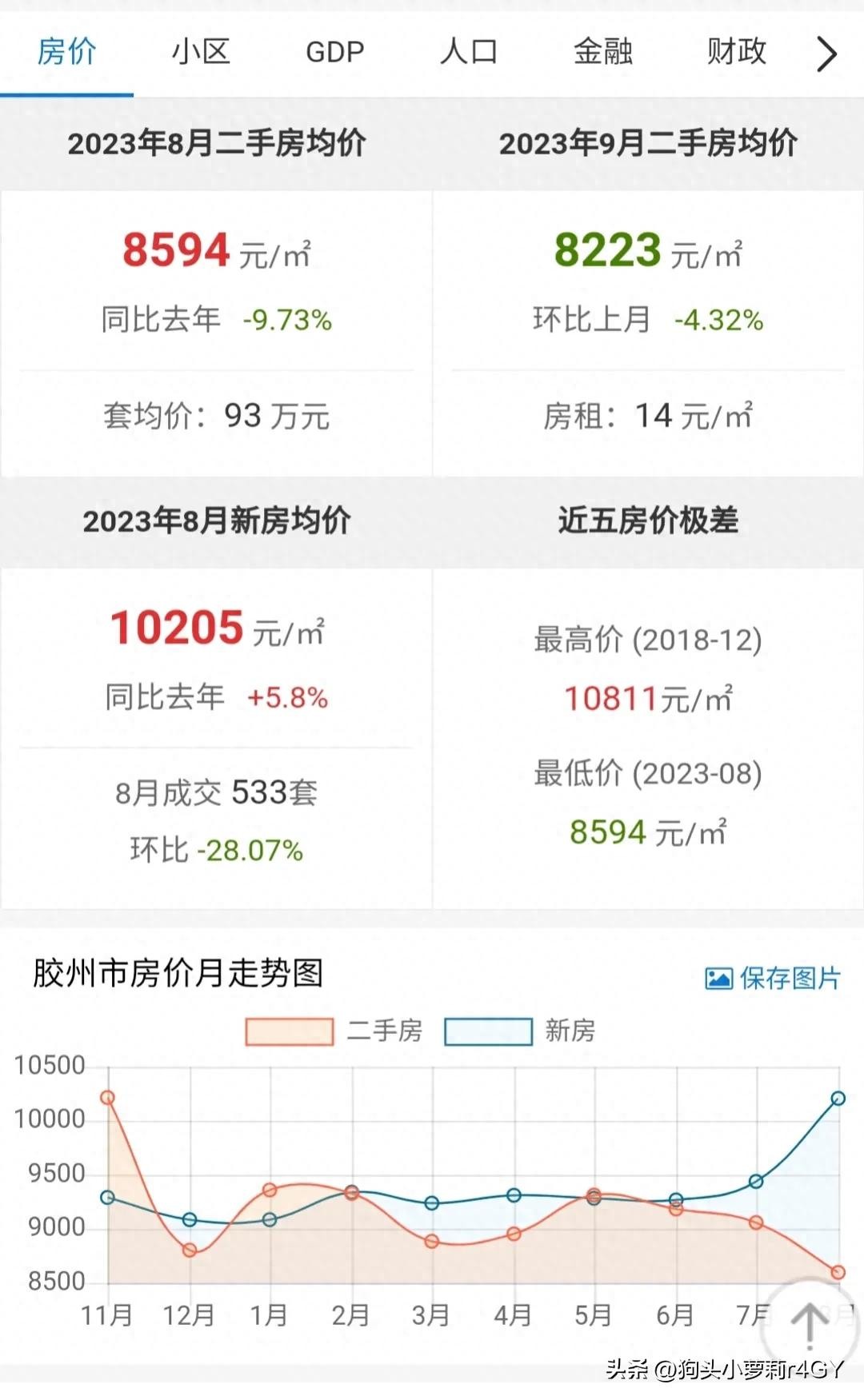Select the 房价 tab
Screen dimensions: 864x1400
click(67, 53)
